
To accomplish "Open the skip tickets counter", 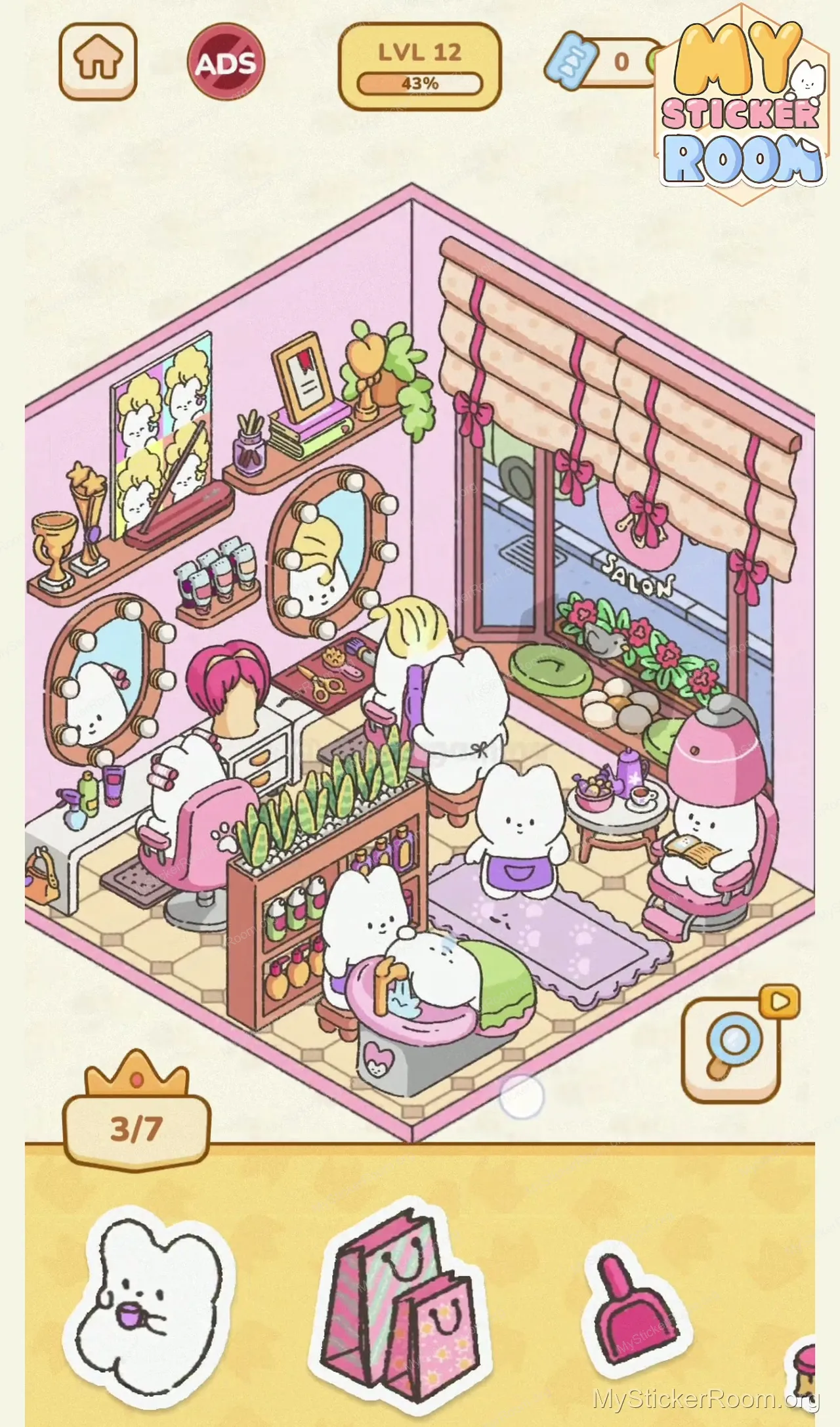I will (x=600, y=62).
